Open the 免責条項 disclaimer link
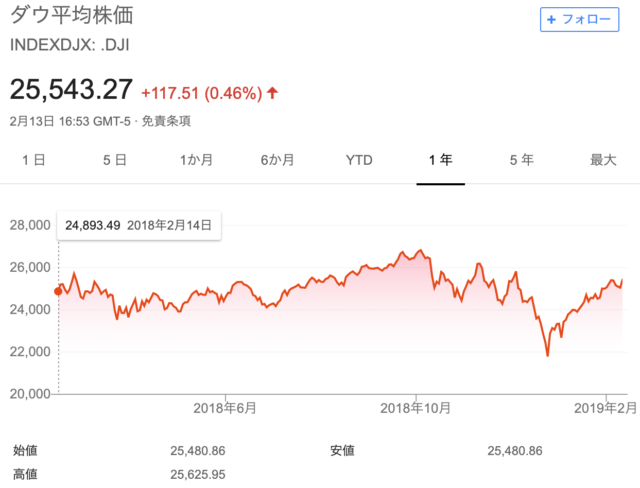This screenshot has height=488, width=640. [166, 122]
